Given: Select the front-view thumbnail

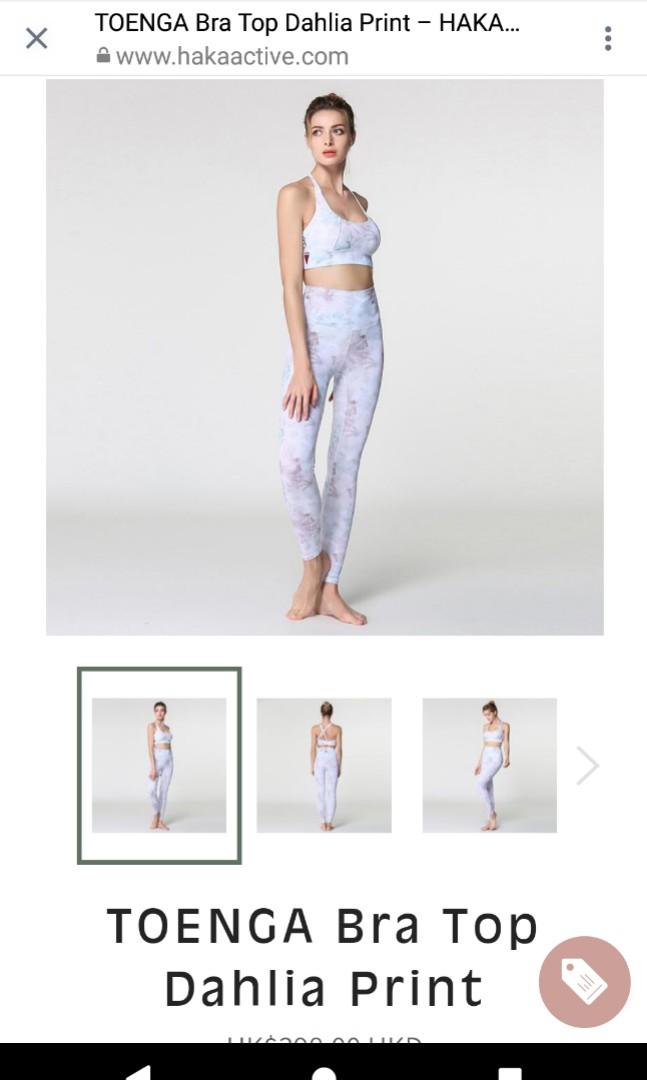Looking at the screenshot, I should pyautogui.click(x=159, y=765).
